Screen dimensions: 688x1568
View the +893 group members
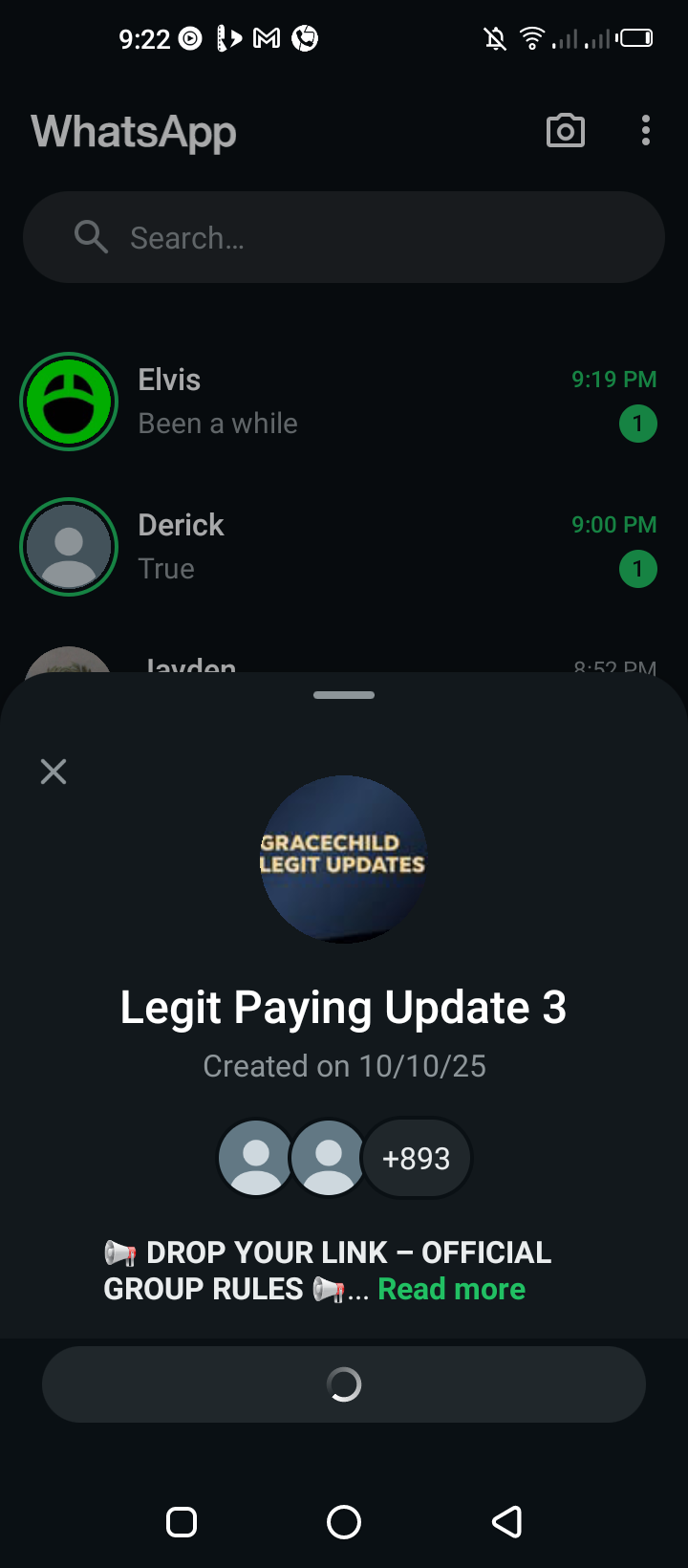(416, 1158)
